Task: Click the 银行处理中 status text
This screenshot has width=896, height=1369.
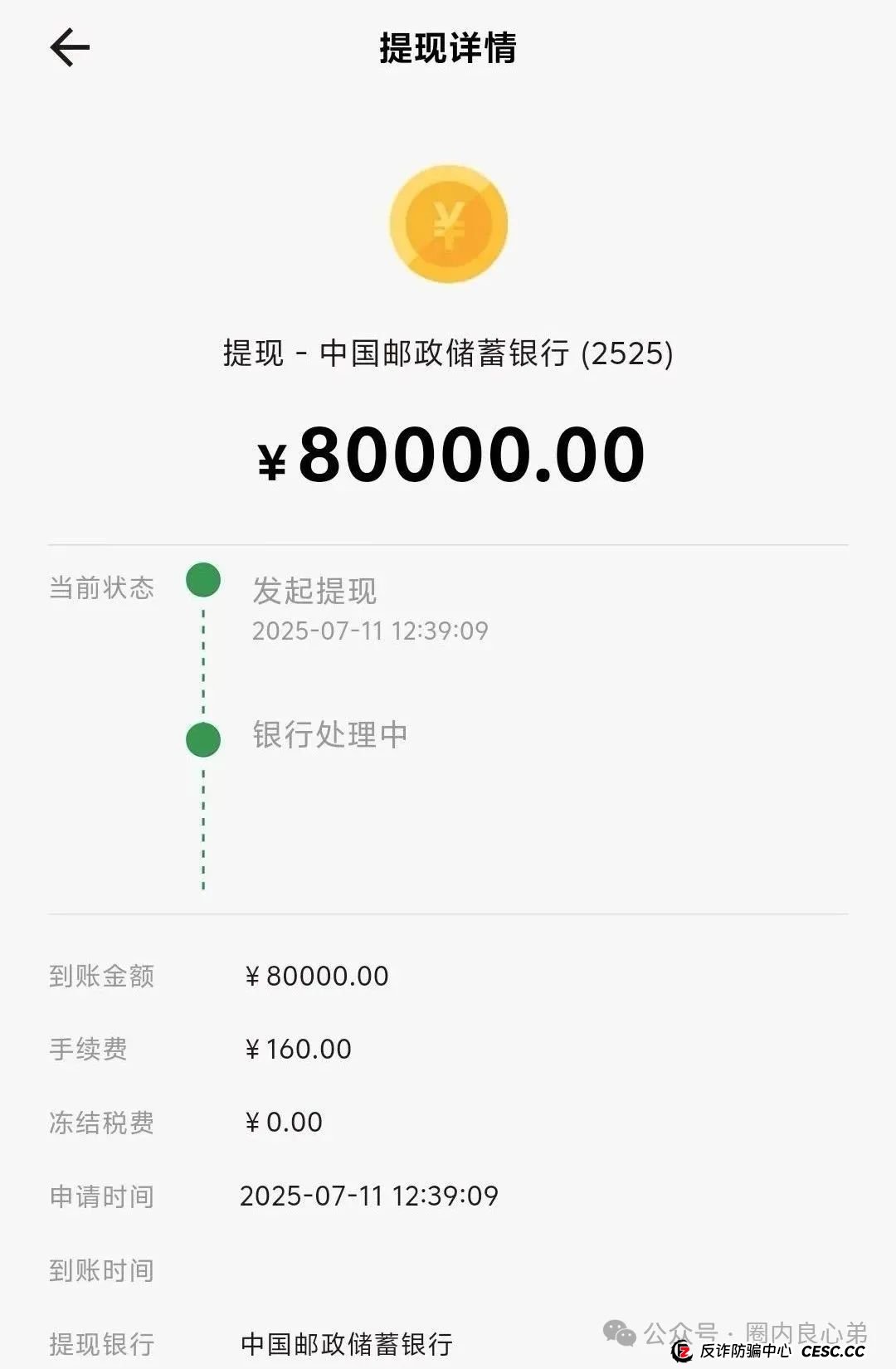Action: [x=329, y=734]
